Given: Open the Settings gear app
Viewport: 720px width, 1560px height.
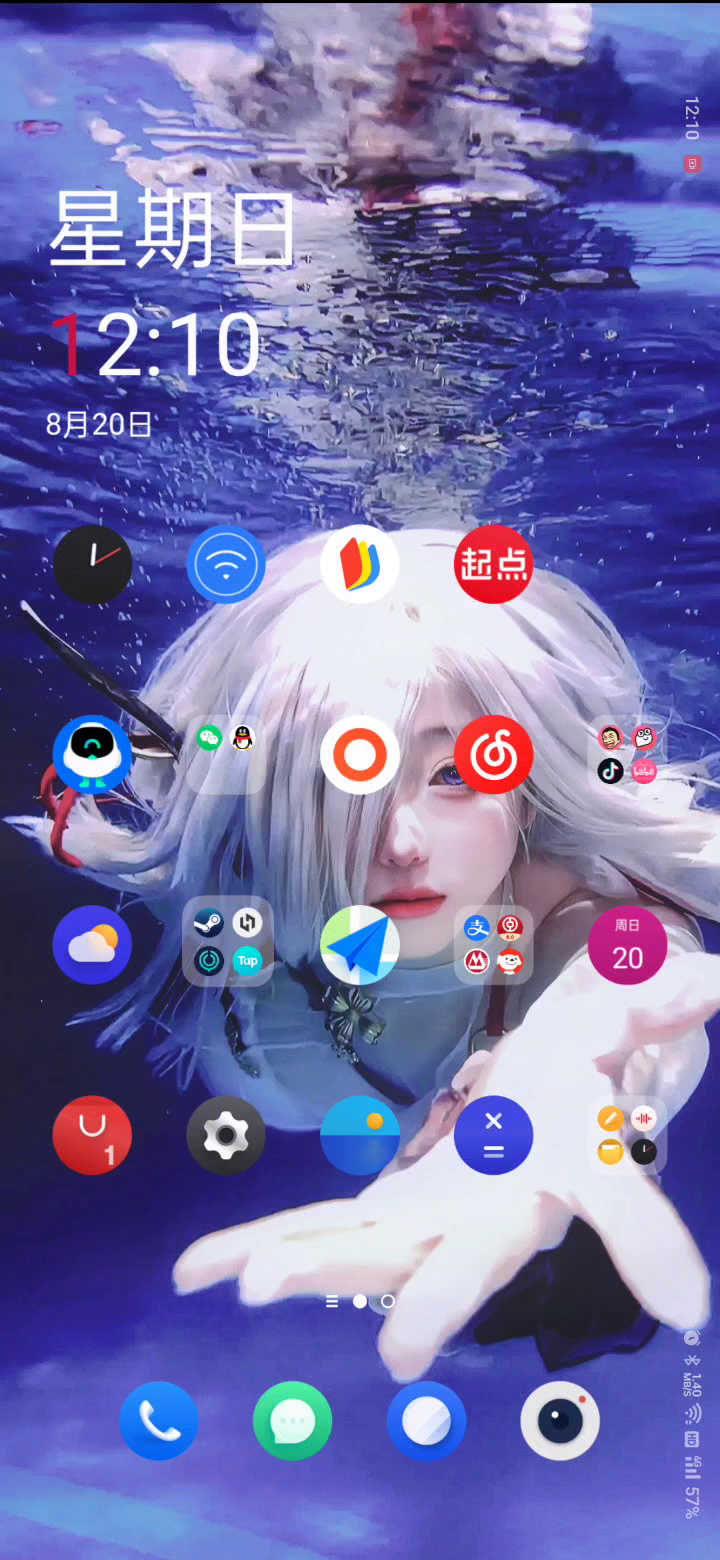Looking at the screenshot, I should click(x=226, y=1135).
